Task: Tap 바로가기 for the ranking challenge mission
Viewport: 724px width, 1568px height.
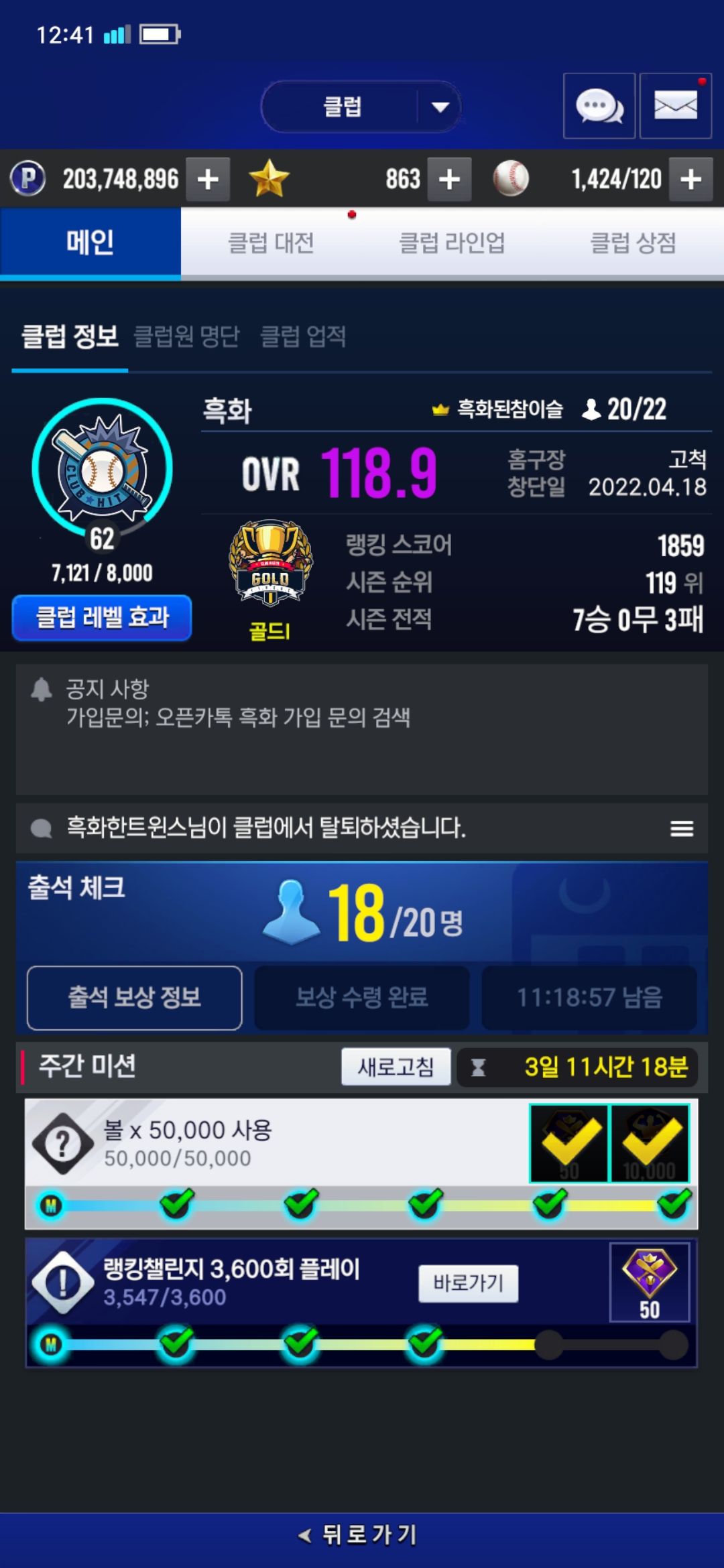Action: coord(468,1283)
